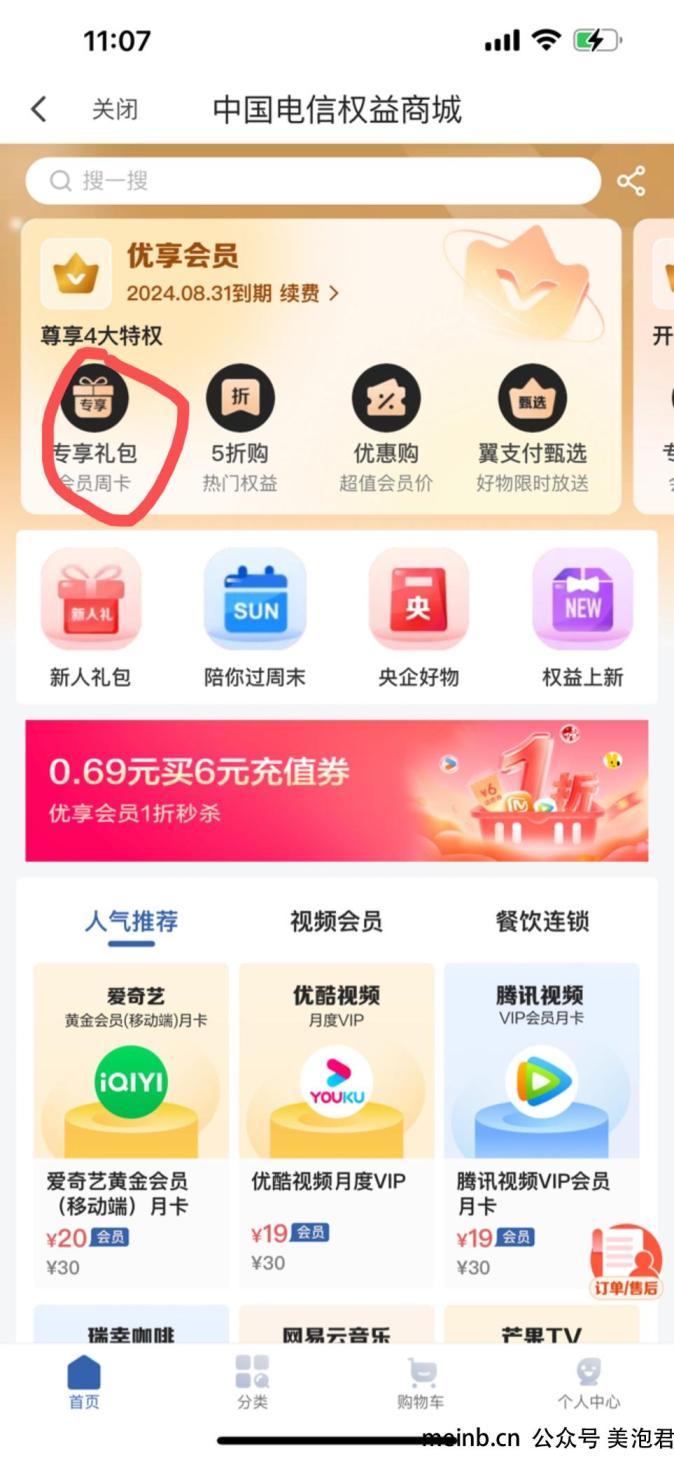Open the 0.69元买6元充值券 banner

point(337,790)
